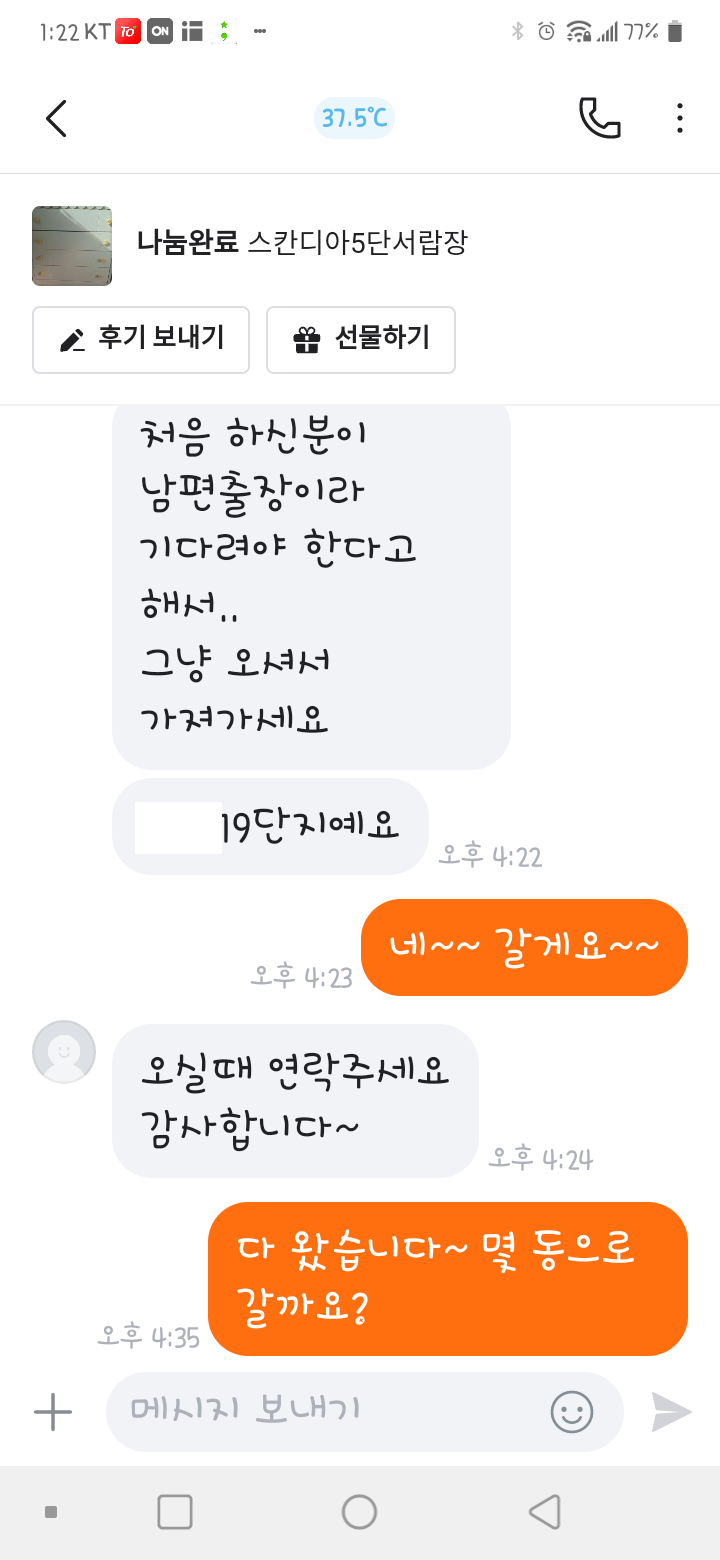The height and width of the screenshot is (1560, 720).
Task: Open the plus attachment menu
Action: (53, 1412)
